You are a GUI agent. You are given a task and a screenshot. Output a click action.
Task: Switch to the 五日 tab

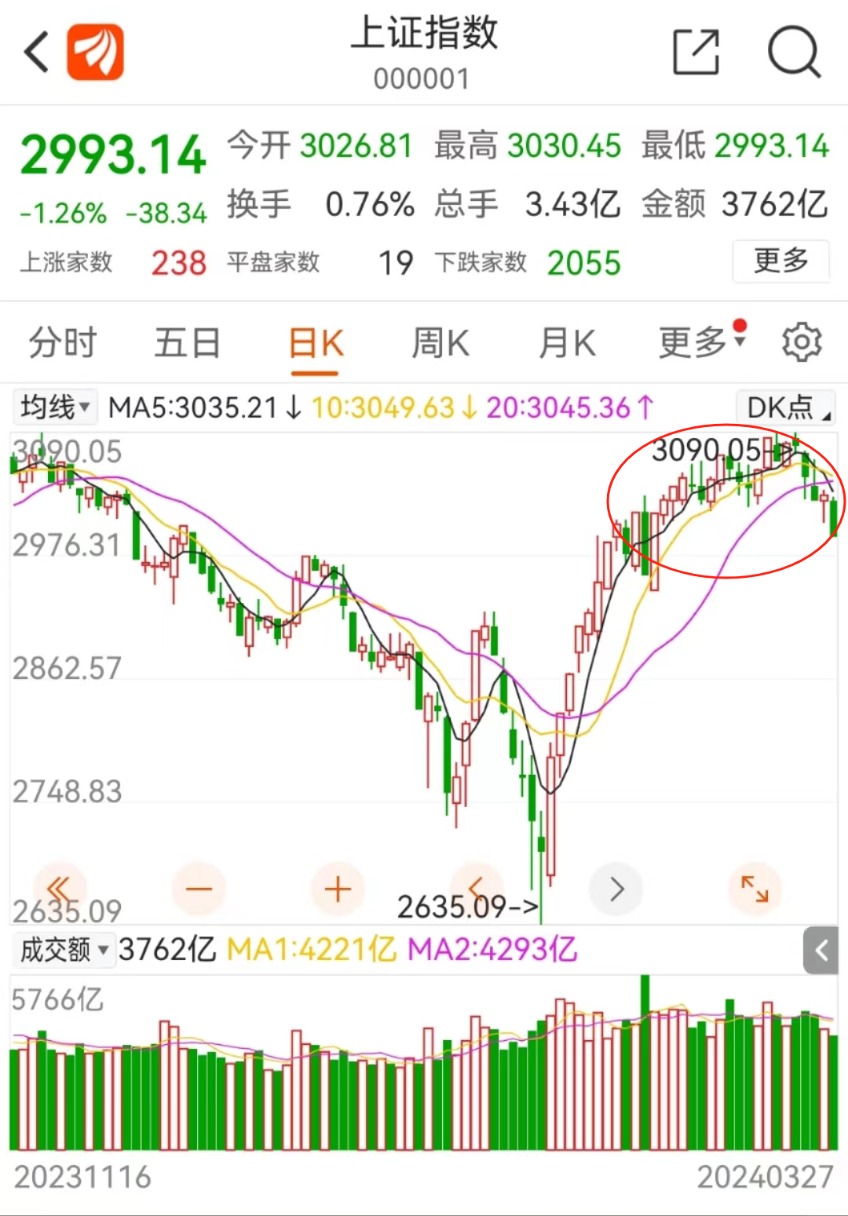[x=187, y=343]
